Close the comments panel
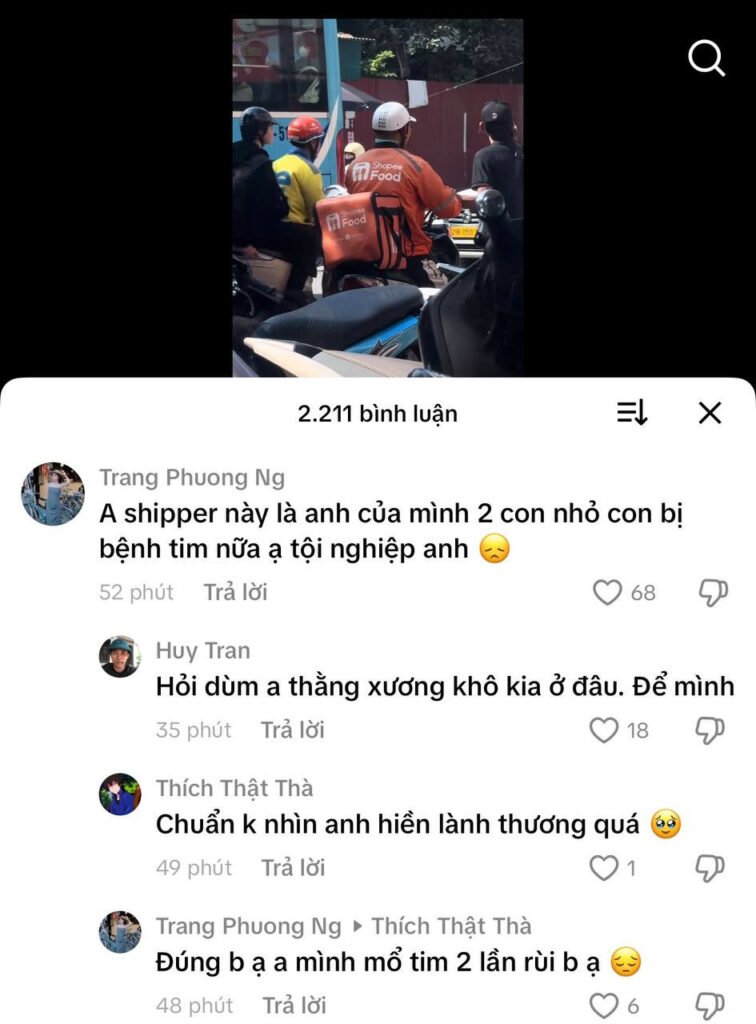Viewport: 756px width, 1024px height. [710, 413]
